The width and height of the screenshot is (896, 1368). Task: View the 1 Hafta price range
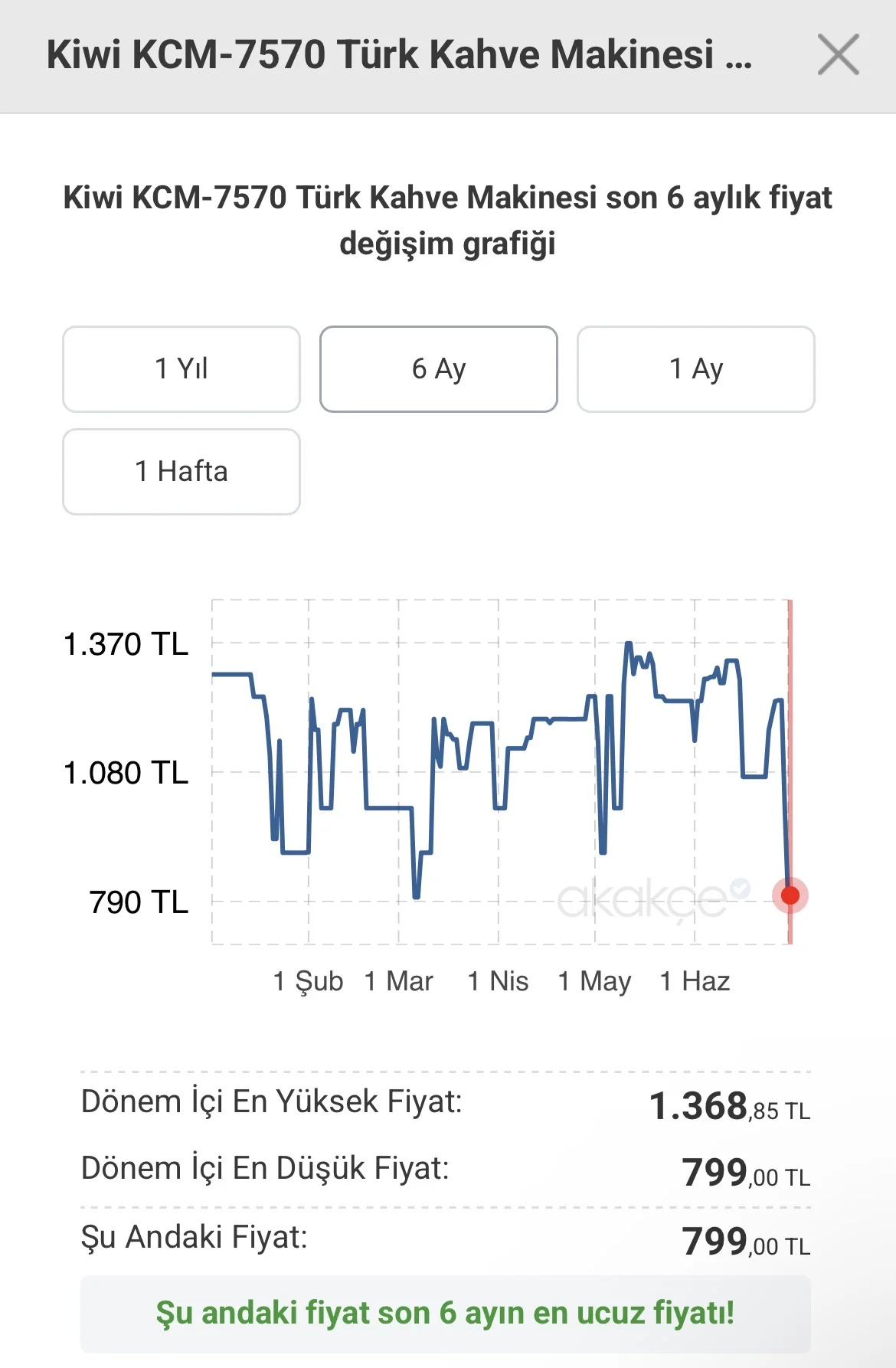(x=181, y=472)
